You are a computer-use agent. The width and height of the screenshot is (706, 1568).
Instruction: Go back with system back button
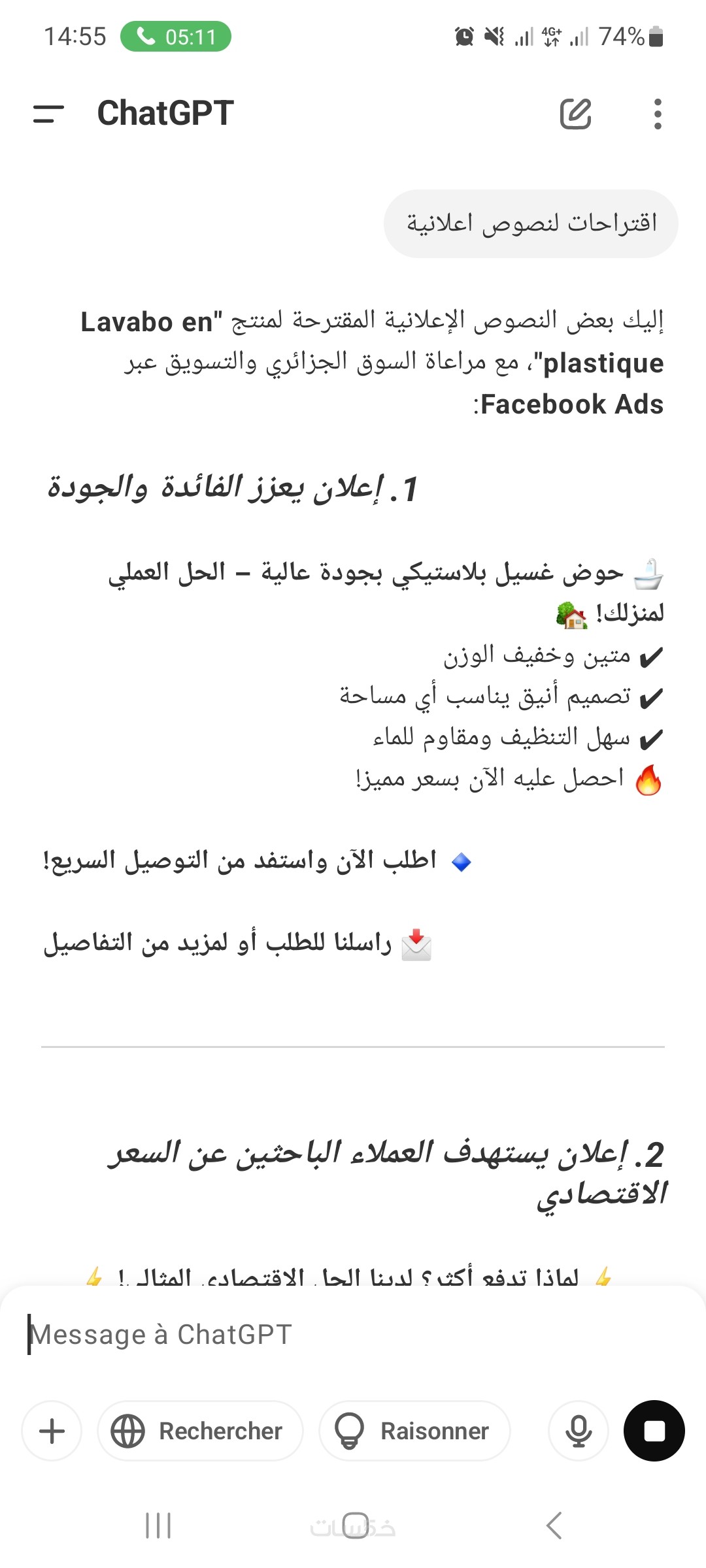554,1526
